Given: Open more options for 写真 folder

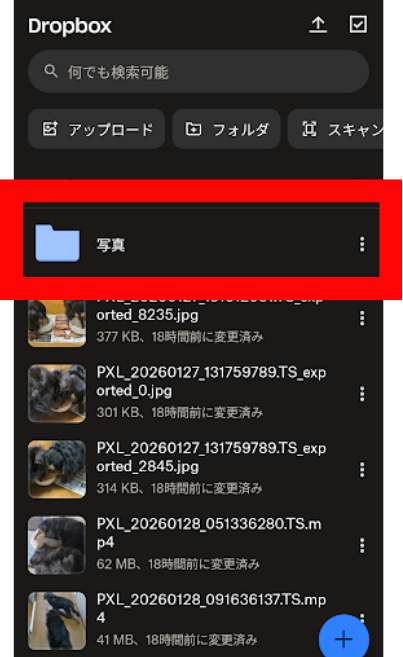Looking at the screenshot, I should click(x=362, y=244).
